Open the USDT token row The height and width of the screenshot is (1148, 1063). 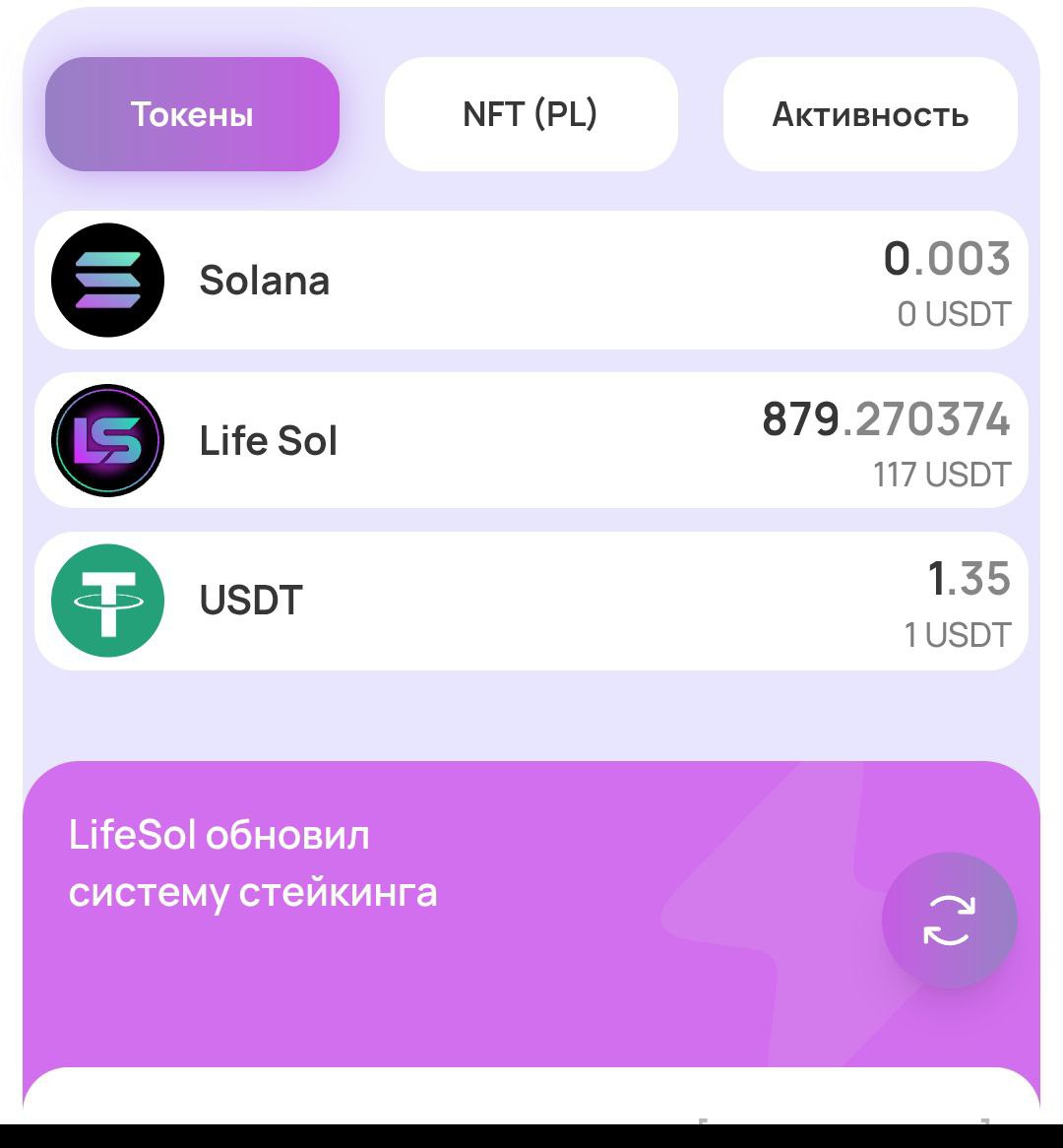tap(531, 601)
